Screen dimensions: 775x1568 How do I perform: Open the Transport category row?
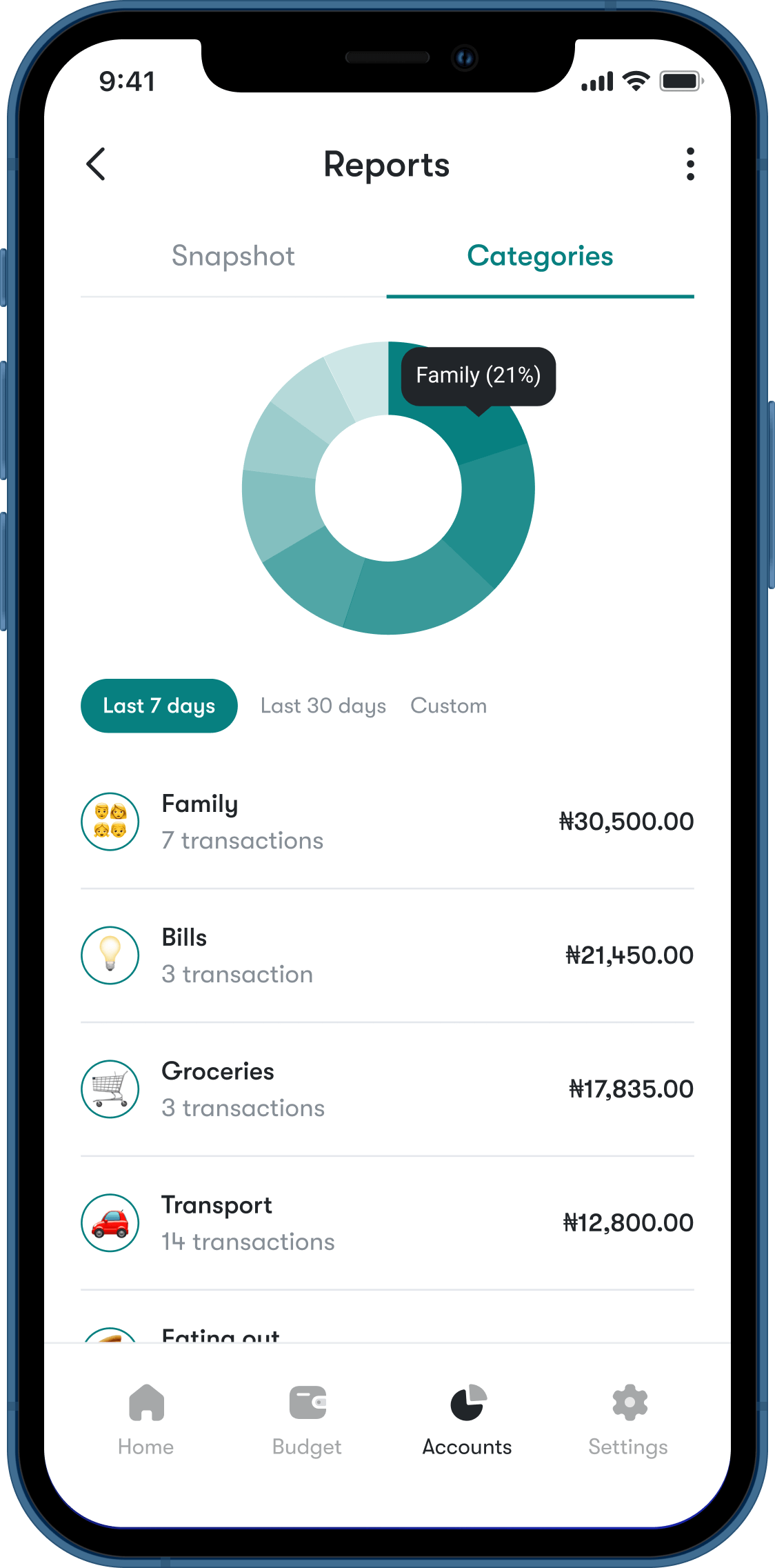point(387,1223)
